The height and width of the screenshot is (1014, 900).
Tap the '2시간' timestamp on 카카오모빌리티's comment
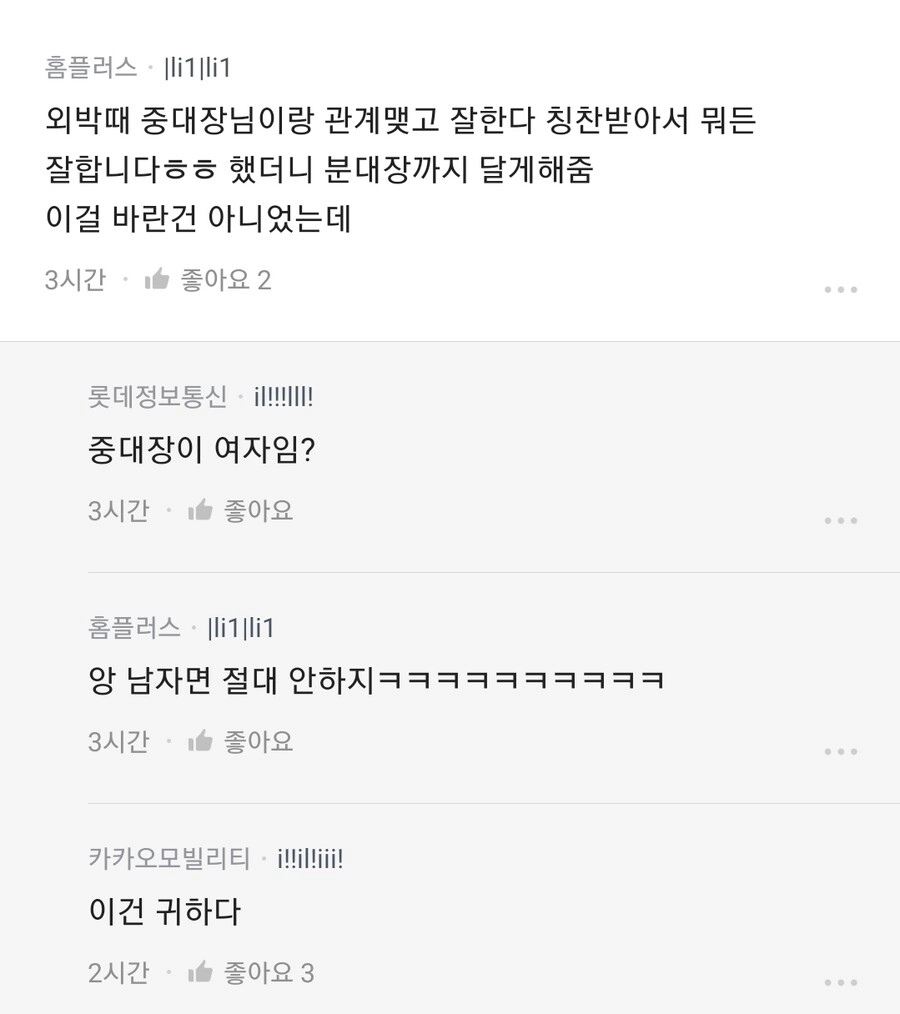pos(118,971)
